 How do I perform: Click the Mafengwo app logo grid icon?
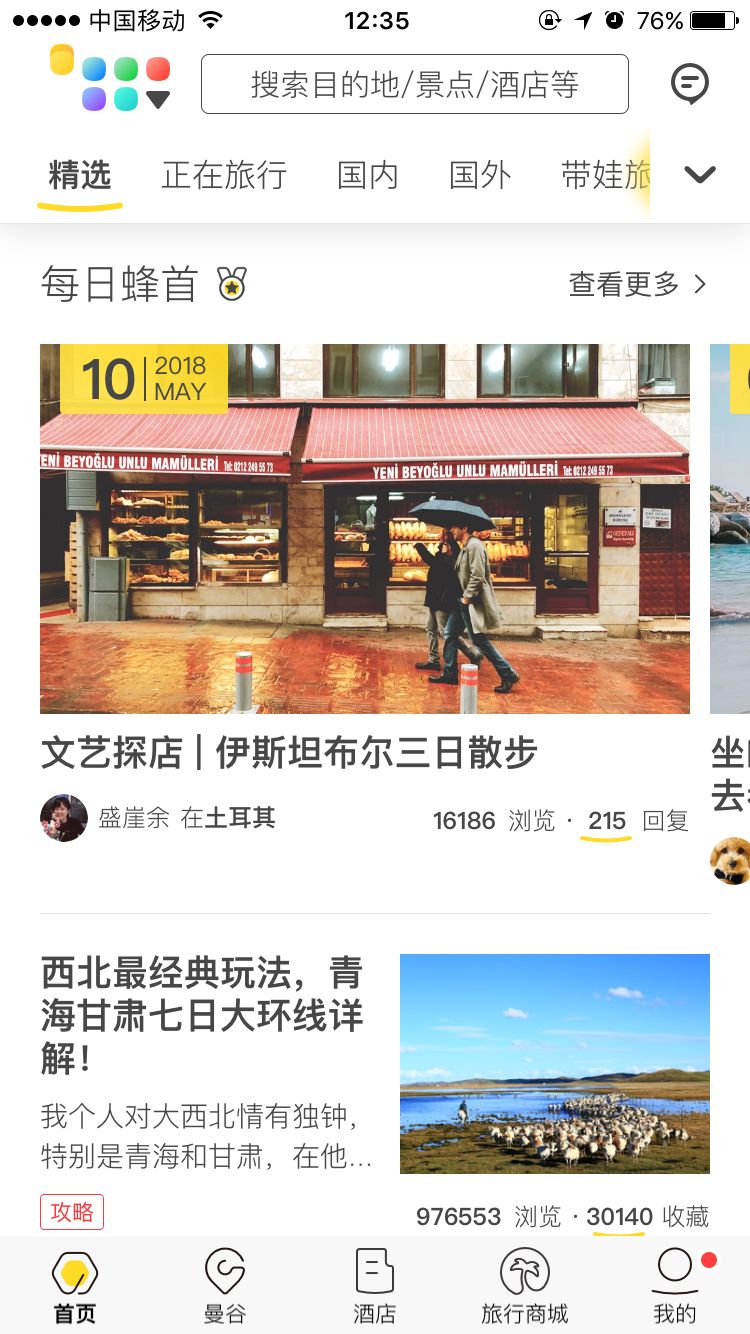coord(106,80)
